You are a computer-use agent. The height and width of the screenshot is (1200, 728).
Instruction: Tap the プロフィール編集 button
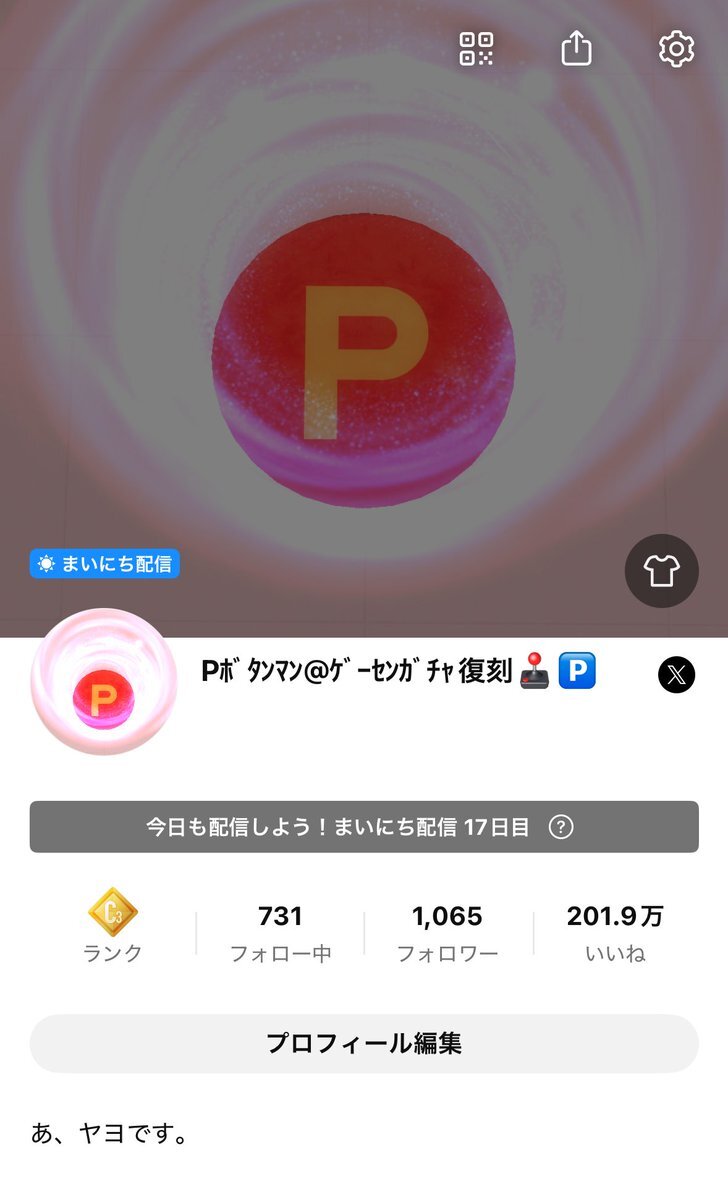coord(364,1043)
